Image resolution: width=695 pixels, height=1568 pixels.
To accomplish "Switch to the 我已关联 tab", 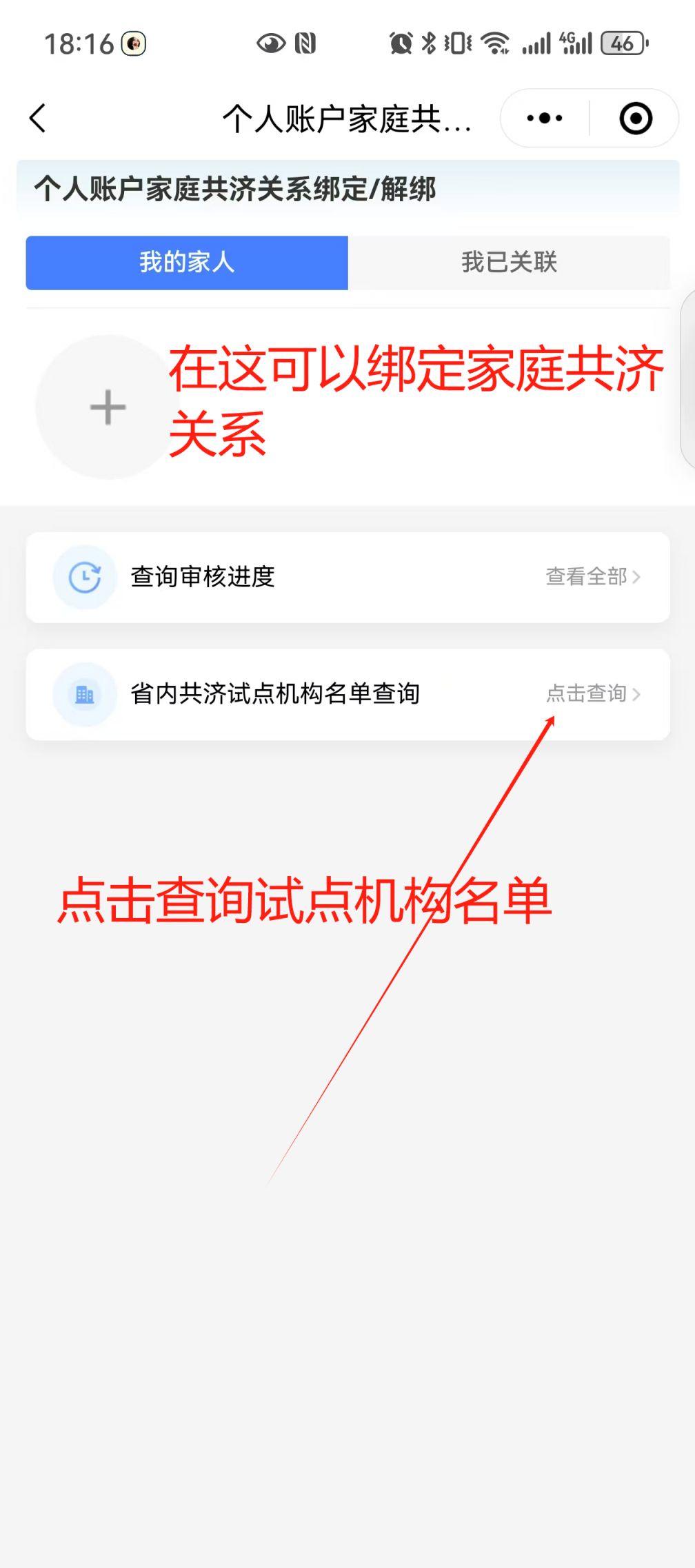I will click(x=509, y=263).
